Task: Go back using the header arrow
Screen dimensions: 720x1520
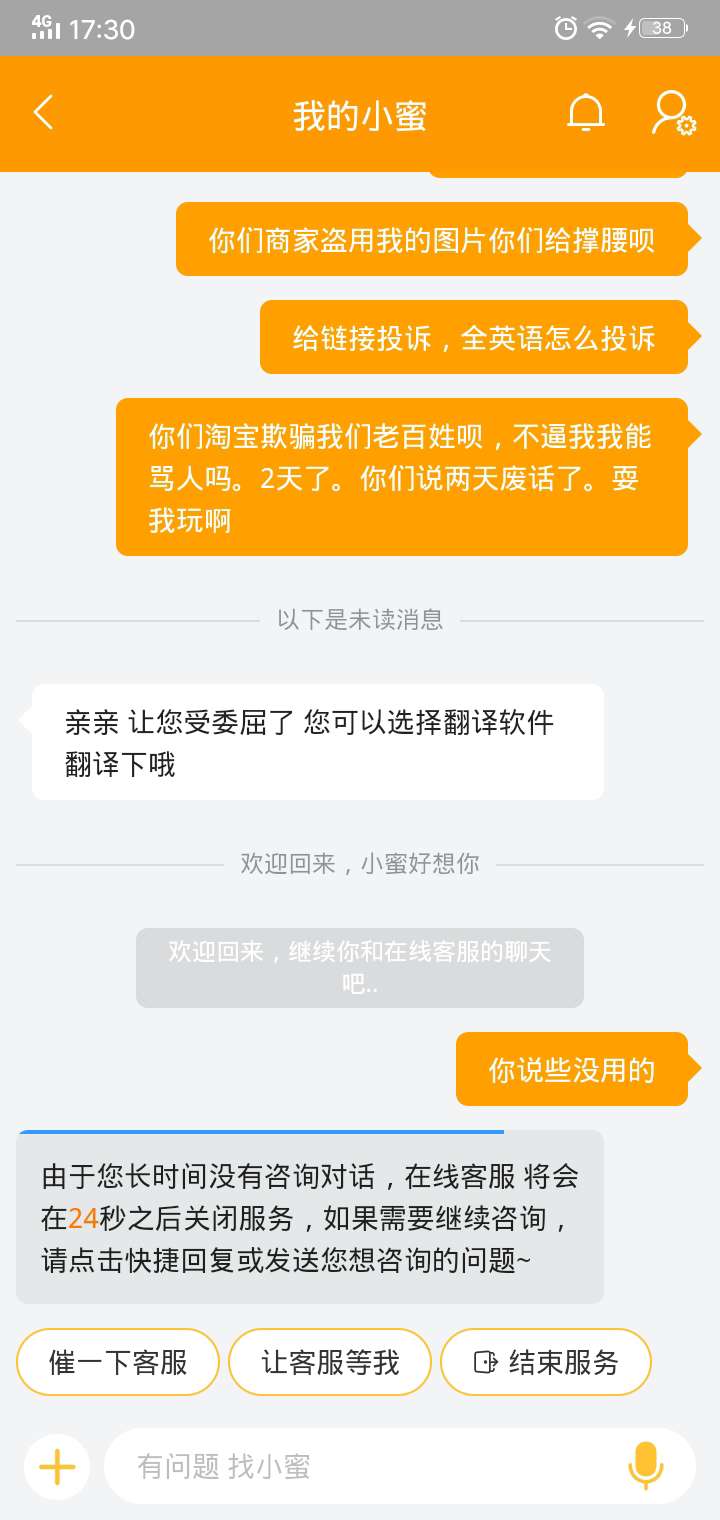Action: click(43, 113)
